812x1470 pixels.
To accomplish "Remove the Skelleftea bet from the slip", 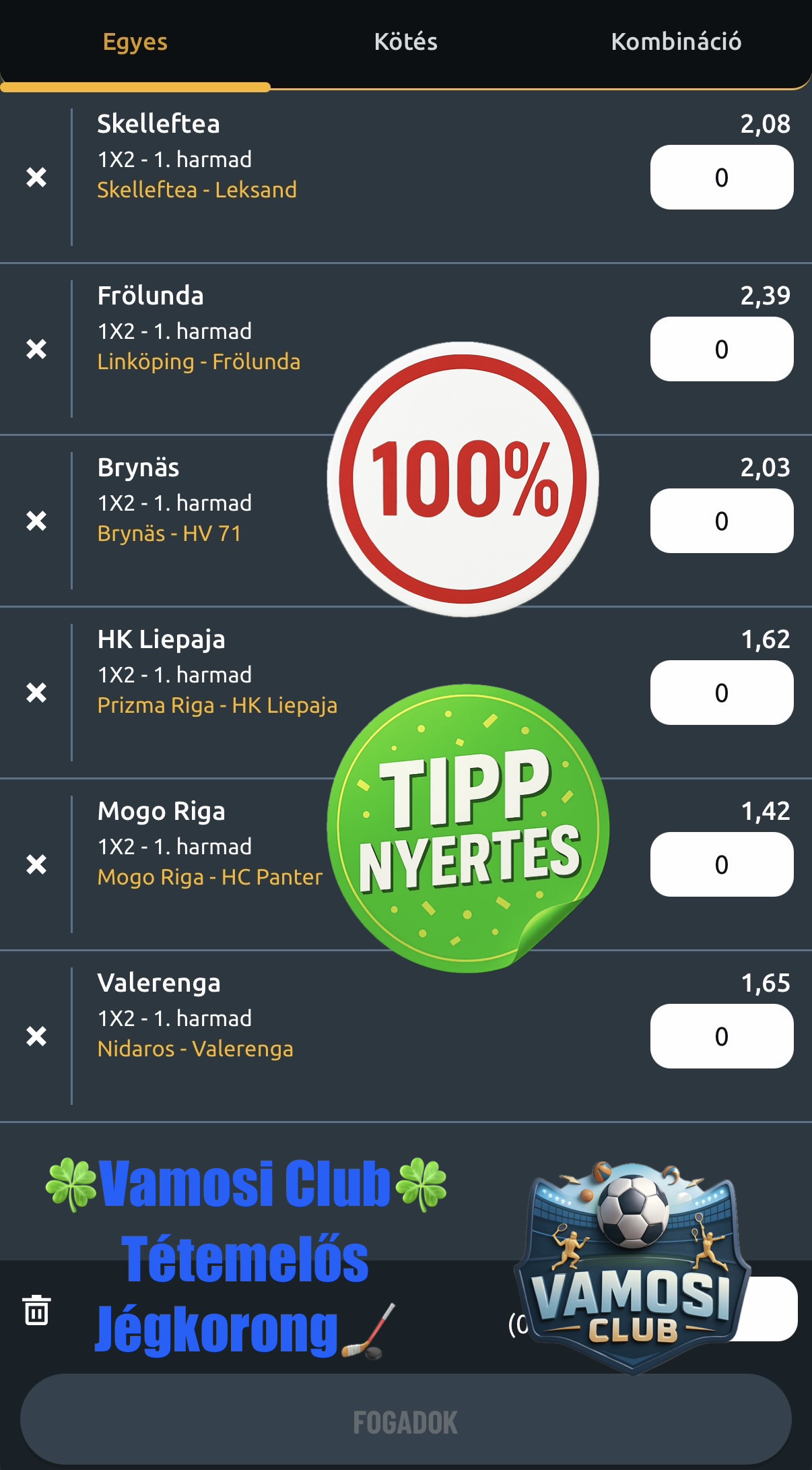I will pyautogui.click(x=36, y=177).
